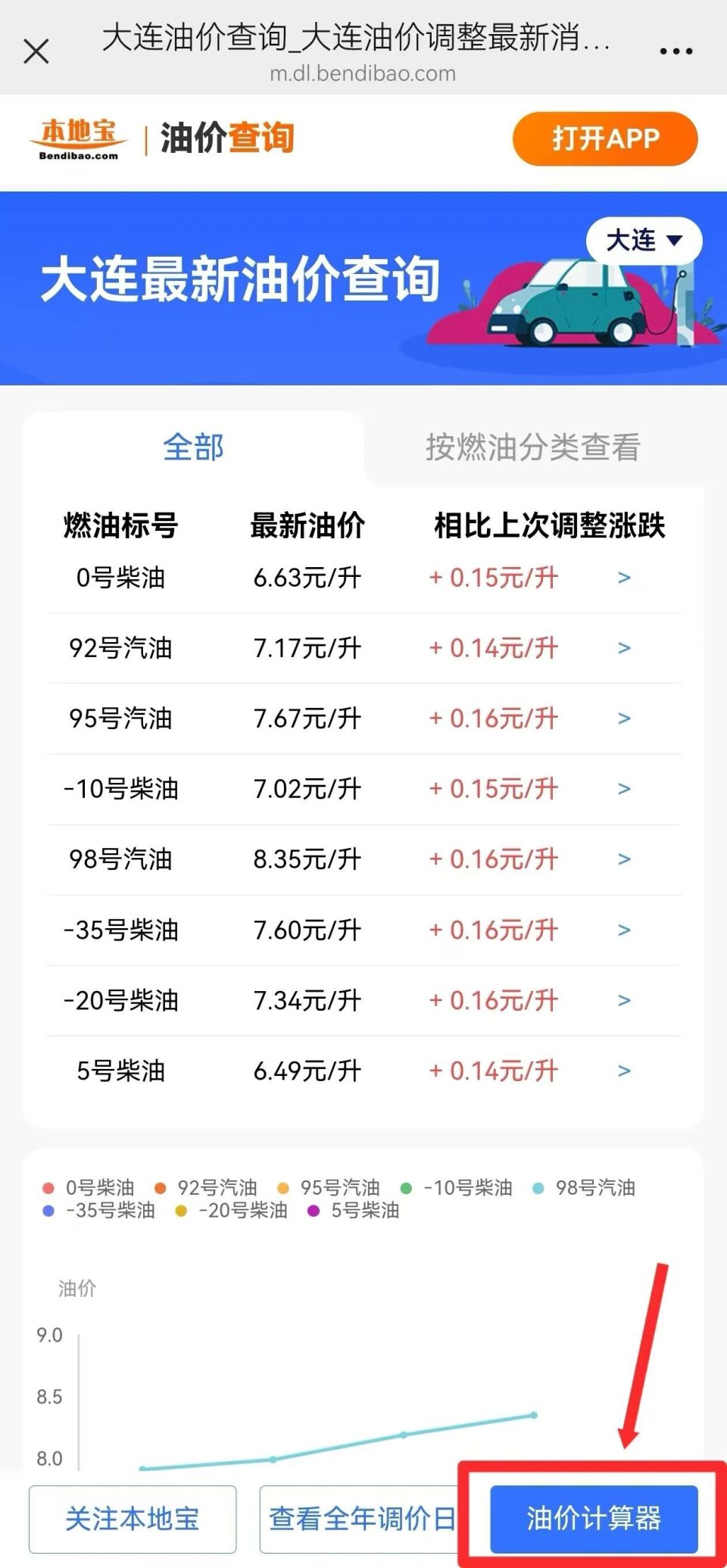This screenshot has width=727, height=1568.
Task: Click the Bendibao 本地宝 logo
Action: 81,139
